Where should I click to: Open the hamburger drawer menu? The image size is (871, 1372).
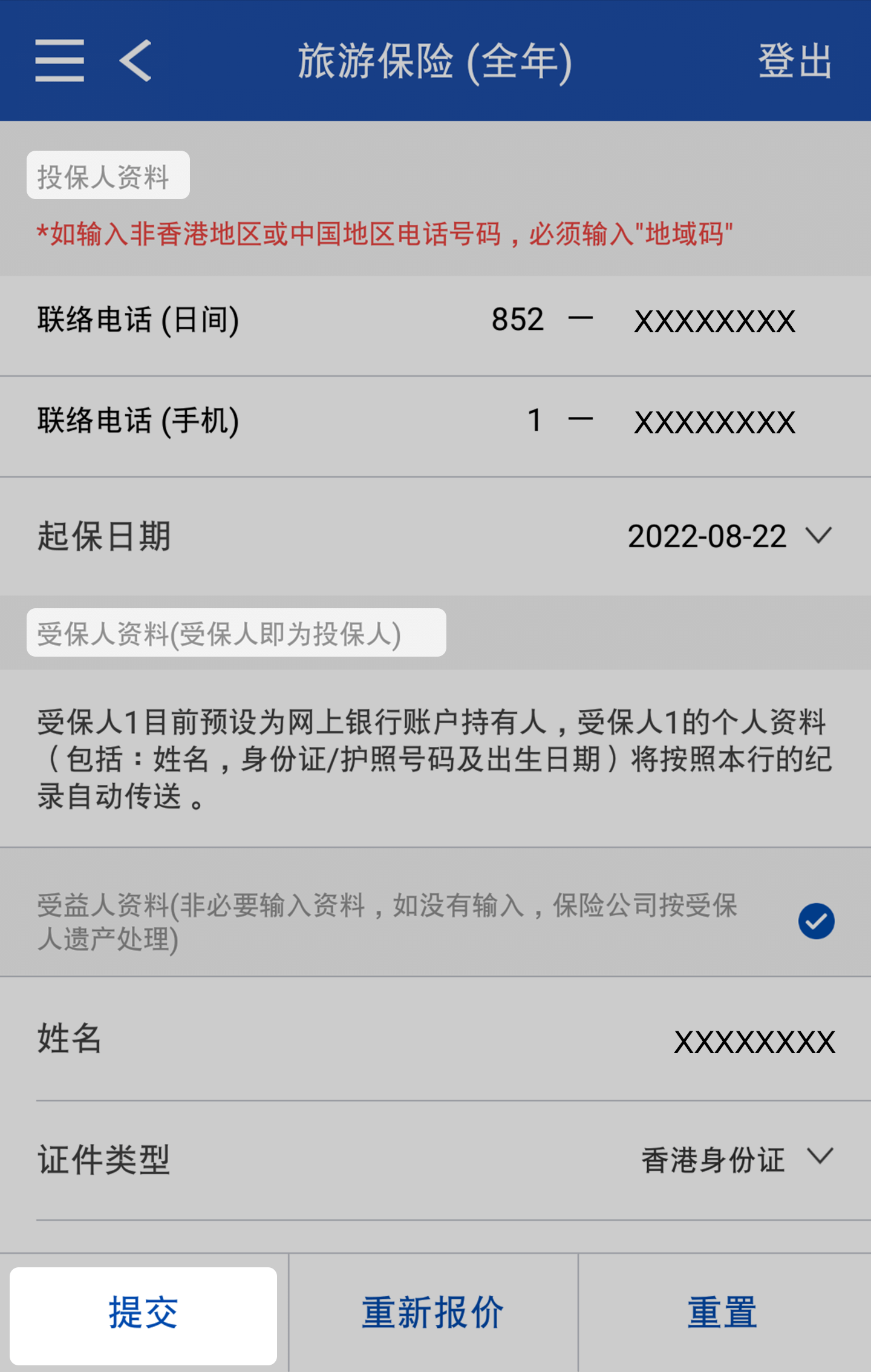click(x=59, y=61)
